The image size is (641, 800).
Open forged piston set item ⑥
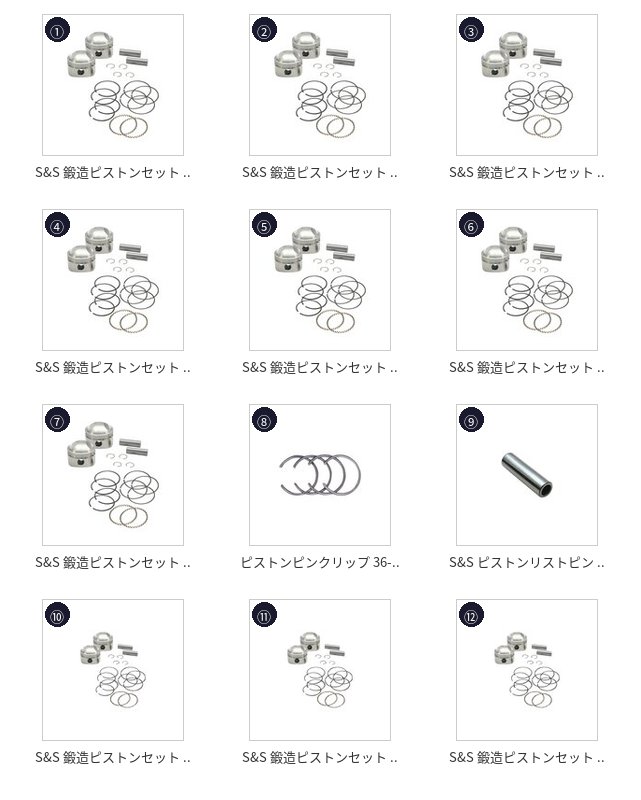(527, 280)
